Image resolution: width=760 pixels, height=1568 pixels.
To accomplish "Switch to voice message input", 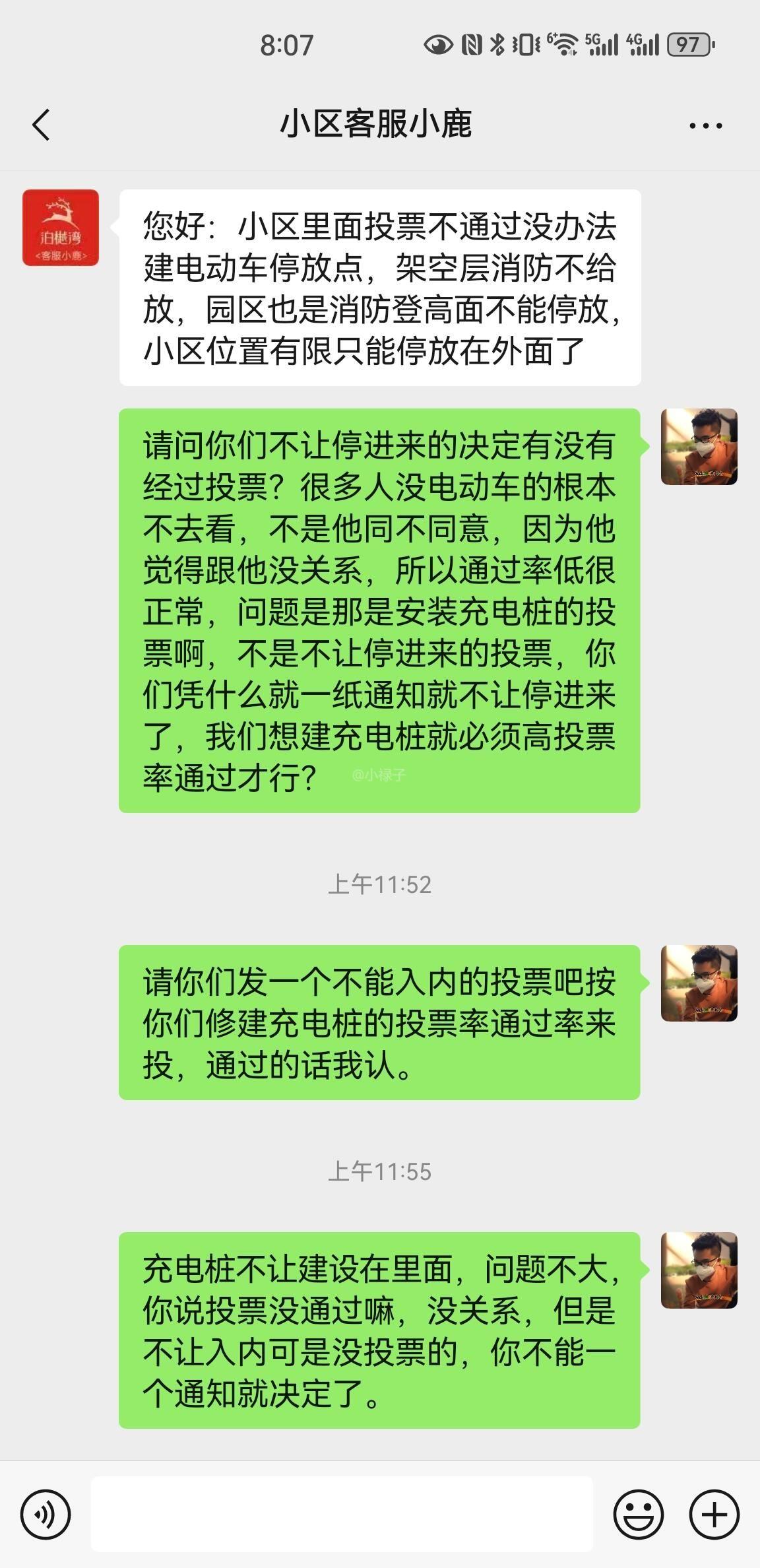I will click(x=46, y=1514).
